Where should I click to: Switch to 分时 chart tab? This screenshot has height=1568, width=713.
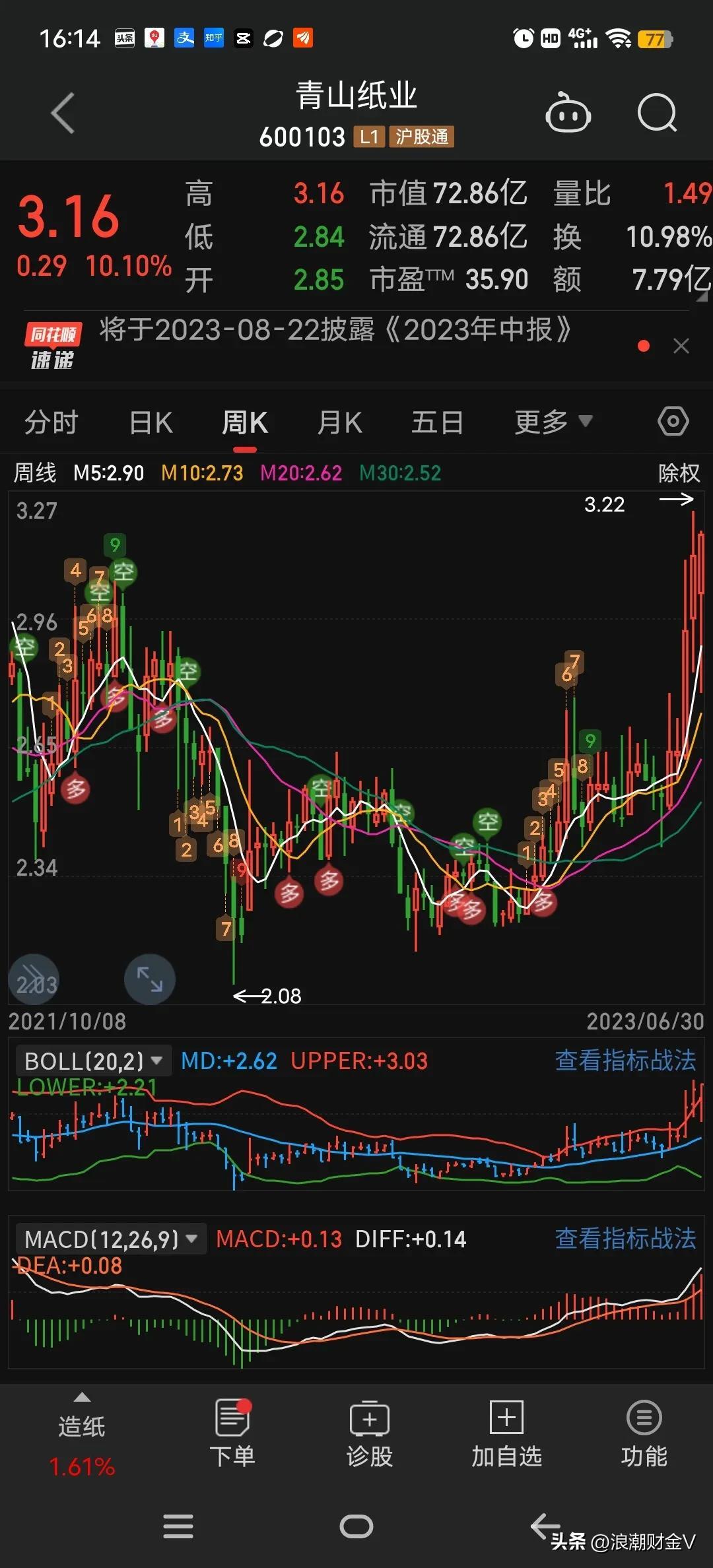click(51, 422)
